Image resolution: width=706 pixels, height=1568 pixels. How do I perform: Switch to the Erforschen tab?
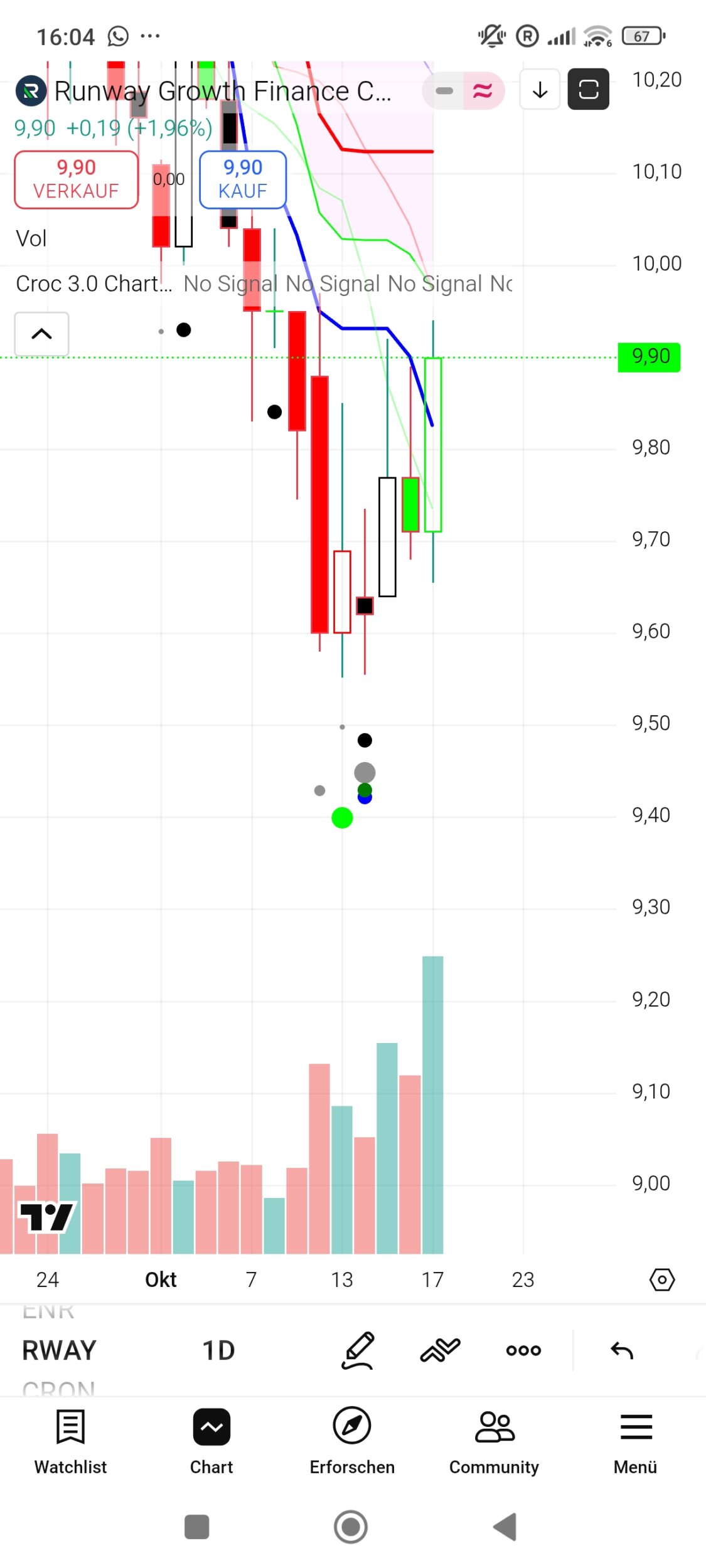pyautogui.click(x=352, y=1441)
